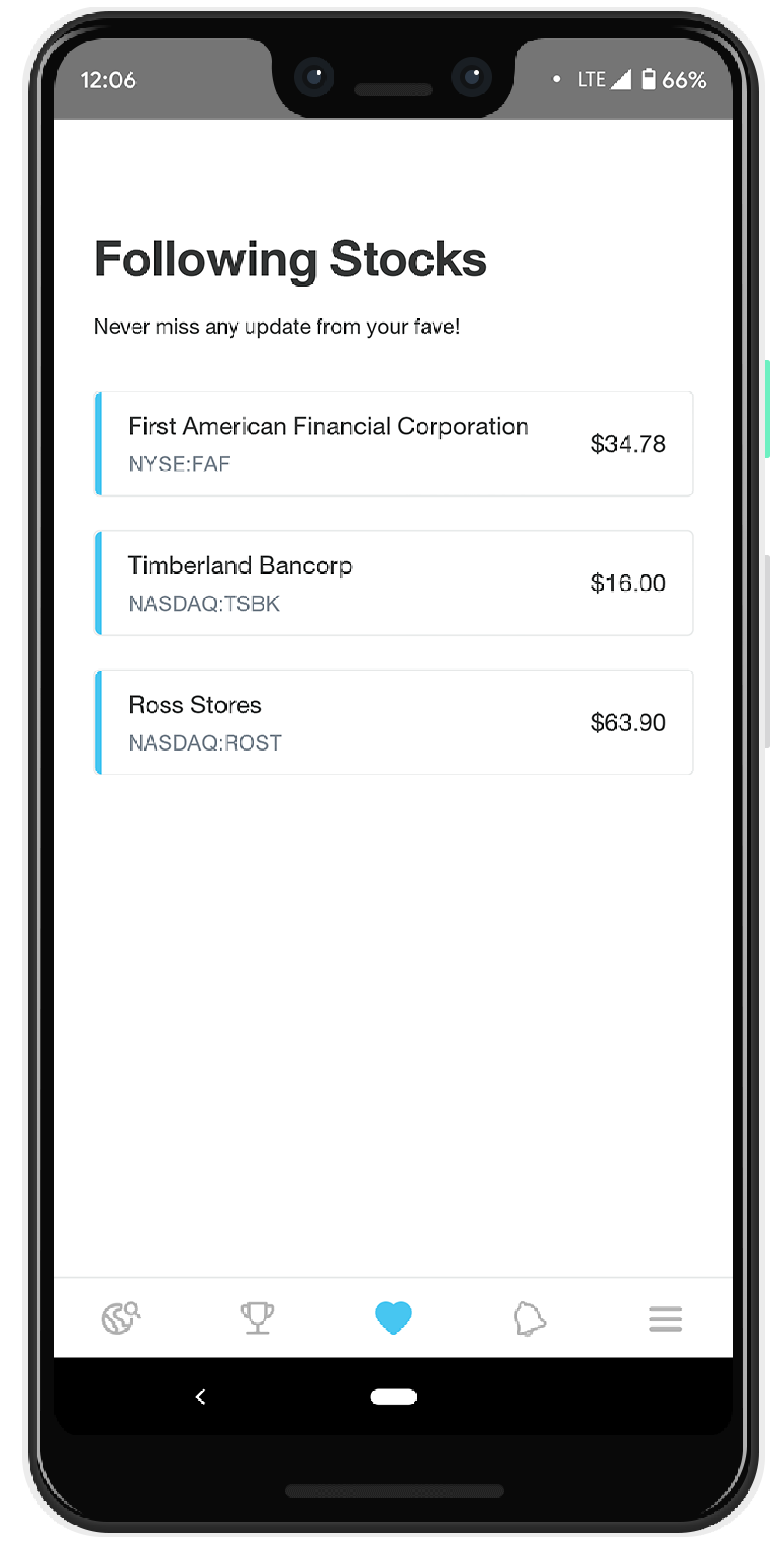Go back using system back button
The image size is (784, 1545).
click(201, 1397)
